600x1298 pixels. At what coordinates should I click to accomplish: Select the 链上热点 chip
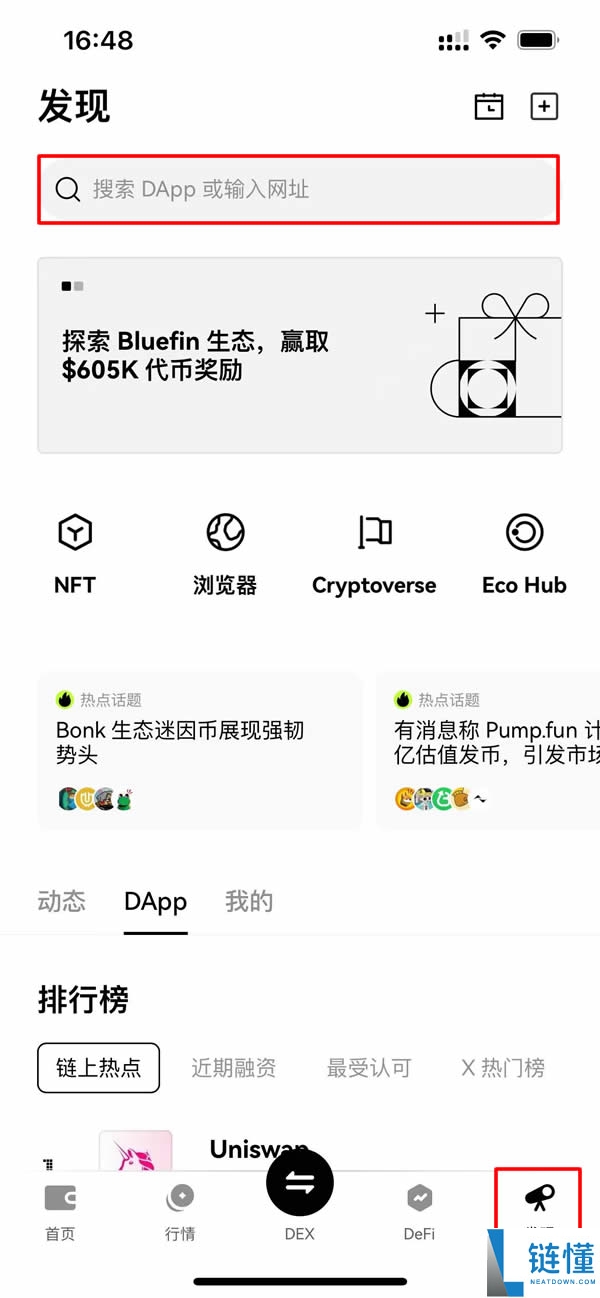[98, 1068]
